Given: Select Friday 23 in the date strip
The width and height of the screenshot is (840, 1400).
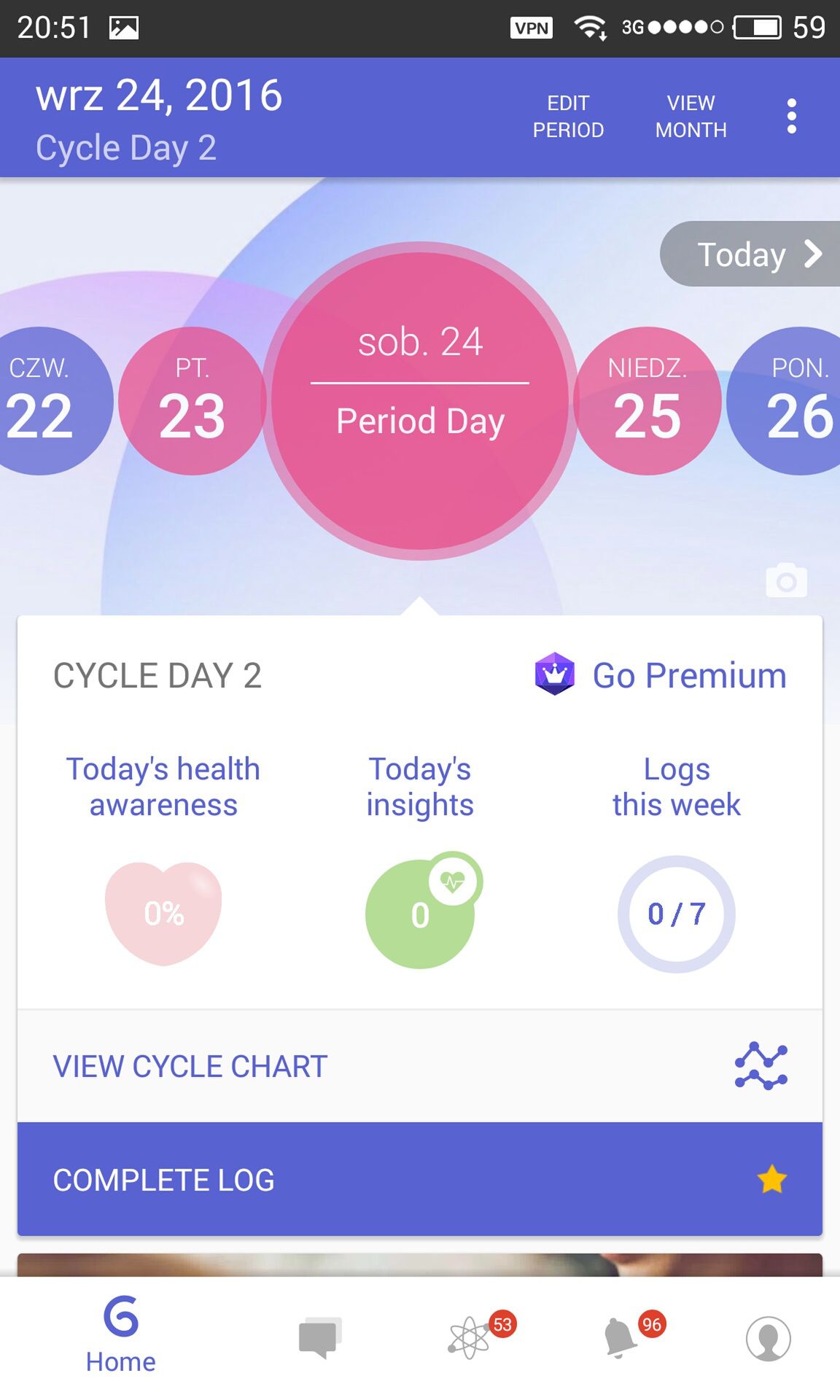Looking at the screenshot, I should pos(192,401).
